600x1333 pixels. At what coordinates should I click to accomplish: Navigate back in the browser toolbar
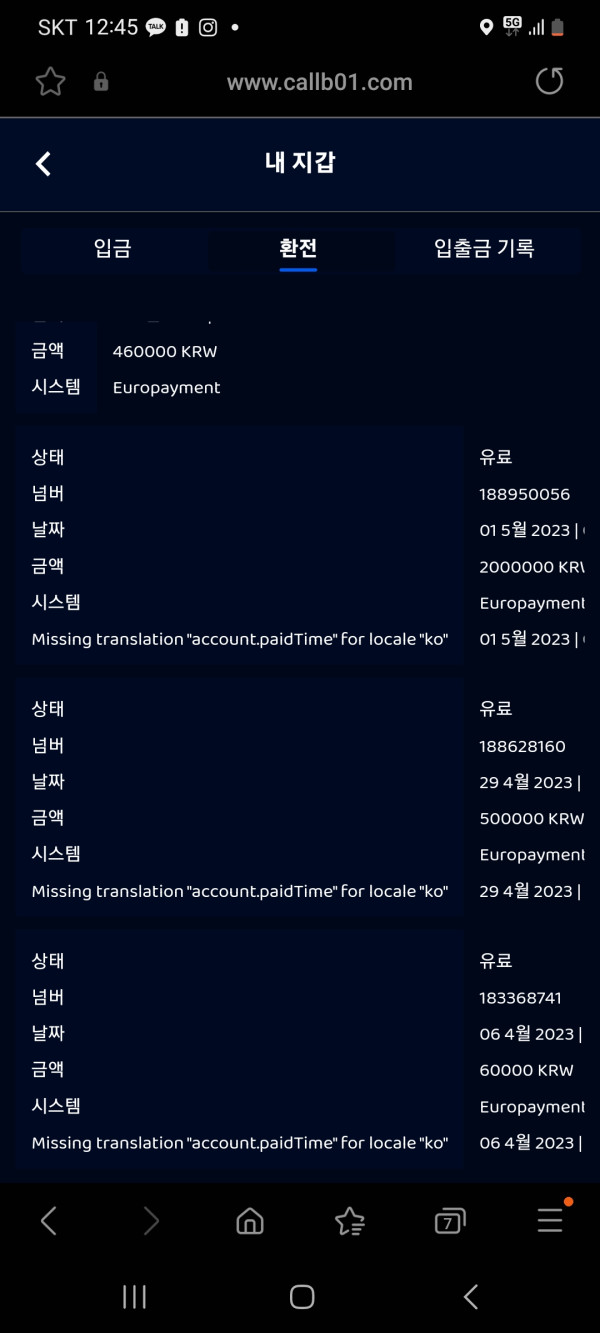pyautogui.click(x=49, y=1220)
